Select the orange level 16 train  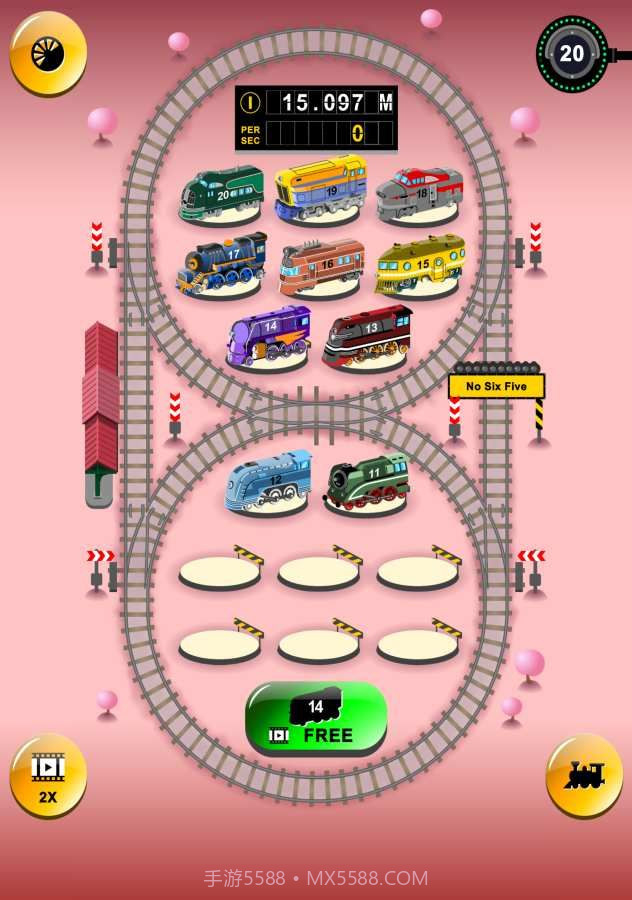pyautogui.click(x=321, y=266)
